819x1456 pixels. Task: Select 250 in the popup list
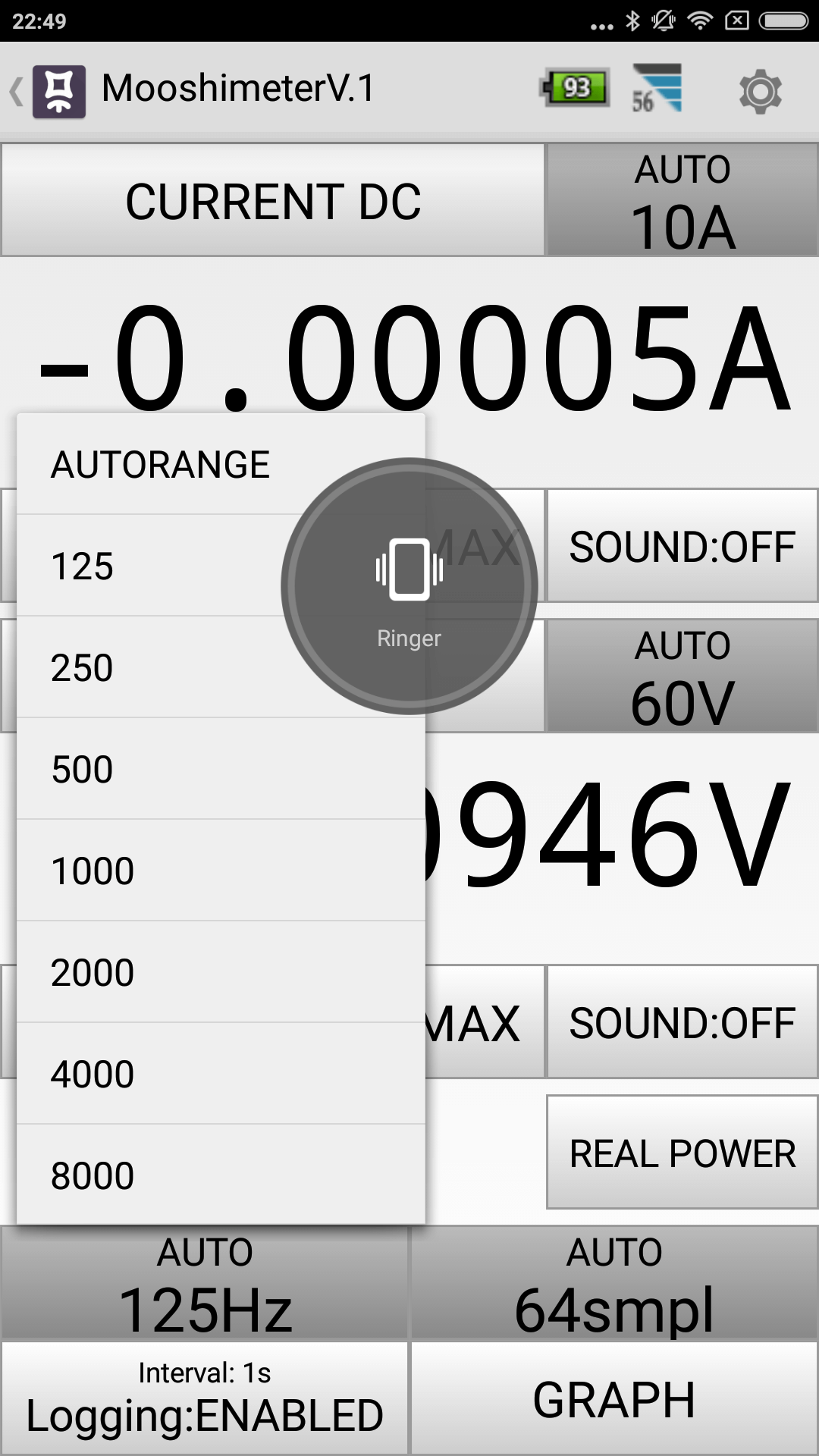(x=152, y=667)
